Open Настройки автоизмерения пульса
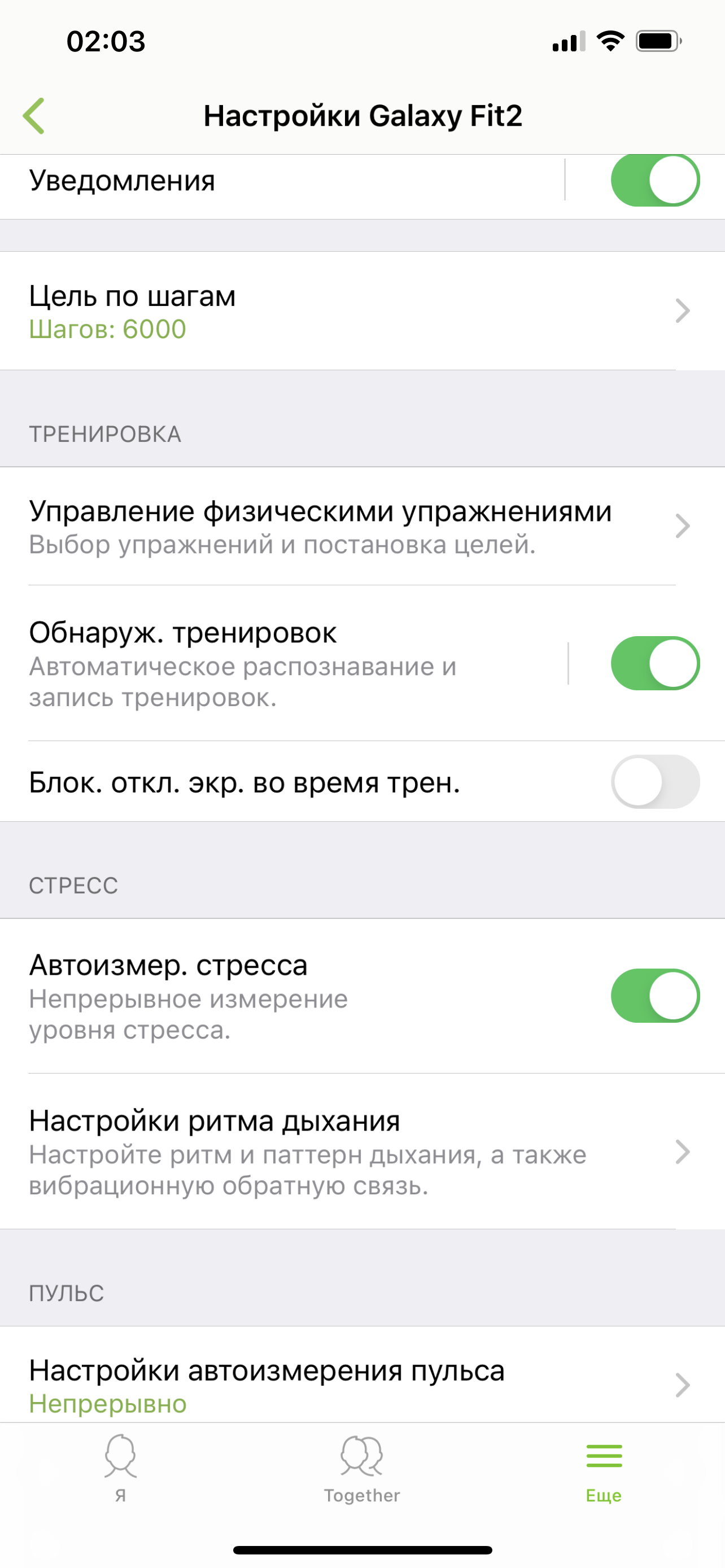This screenshot has height=1568, width=725. coord(353,1385)
